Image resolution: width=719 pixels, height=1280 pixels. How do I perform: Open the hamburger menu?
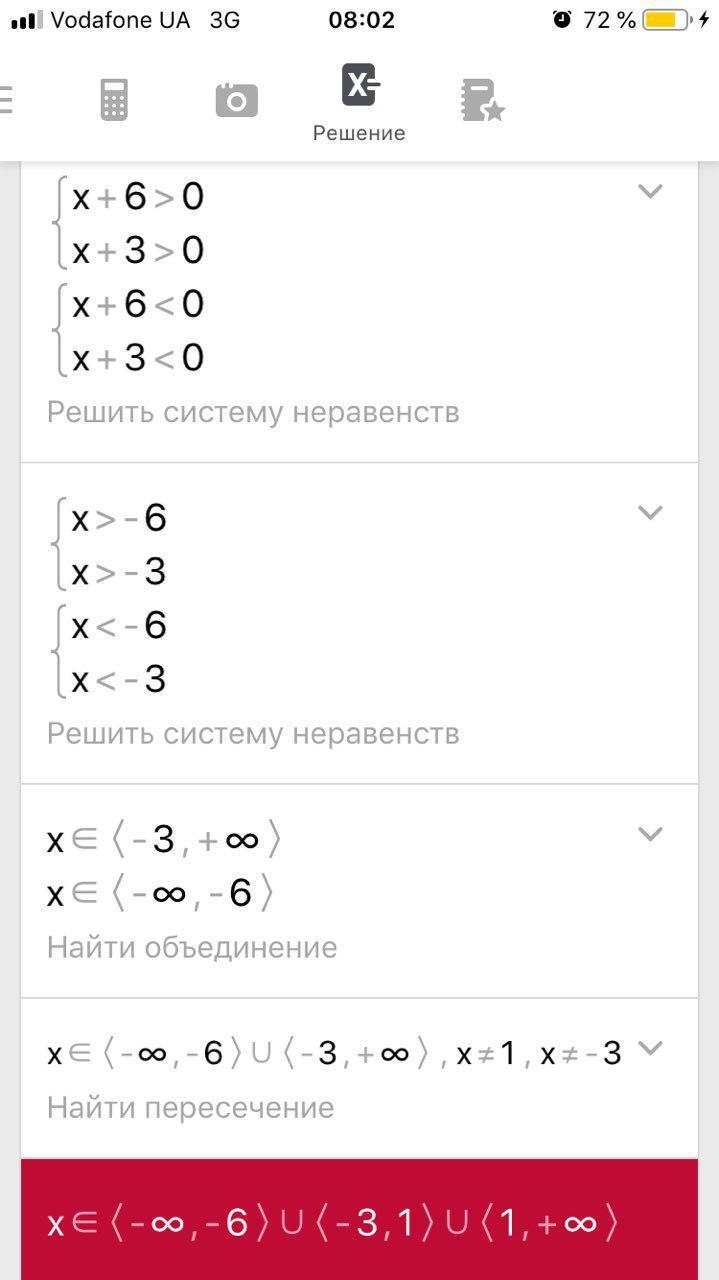(5, 100)
